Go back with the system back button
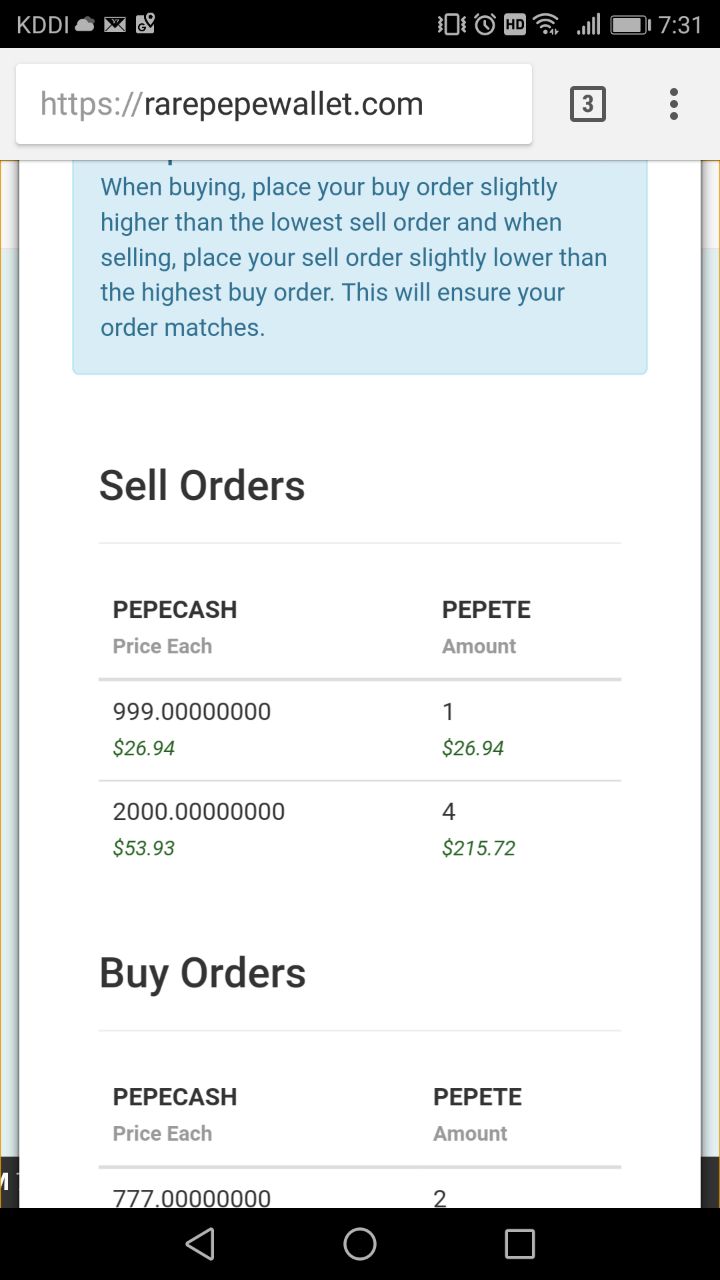 (200, 1244)
